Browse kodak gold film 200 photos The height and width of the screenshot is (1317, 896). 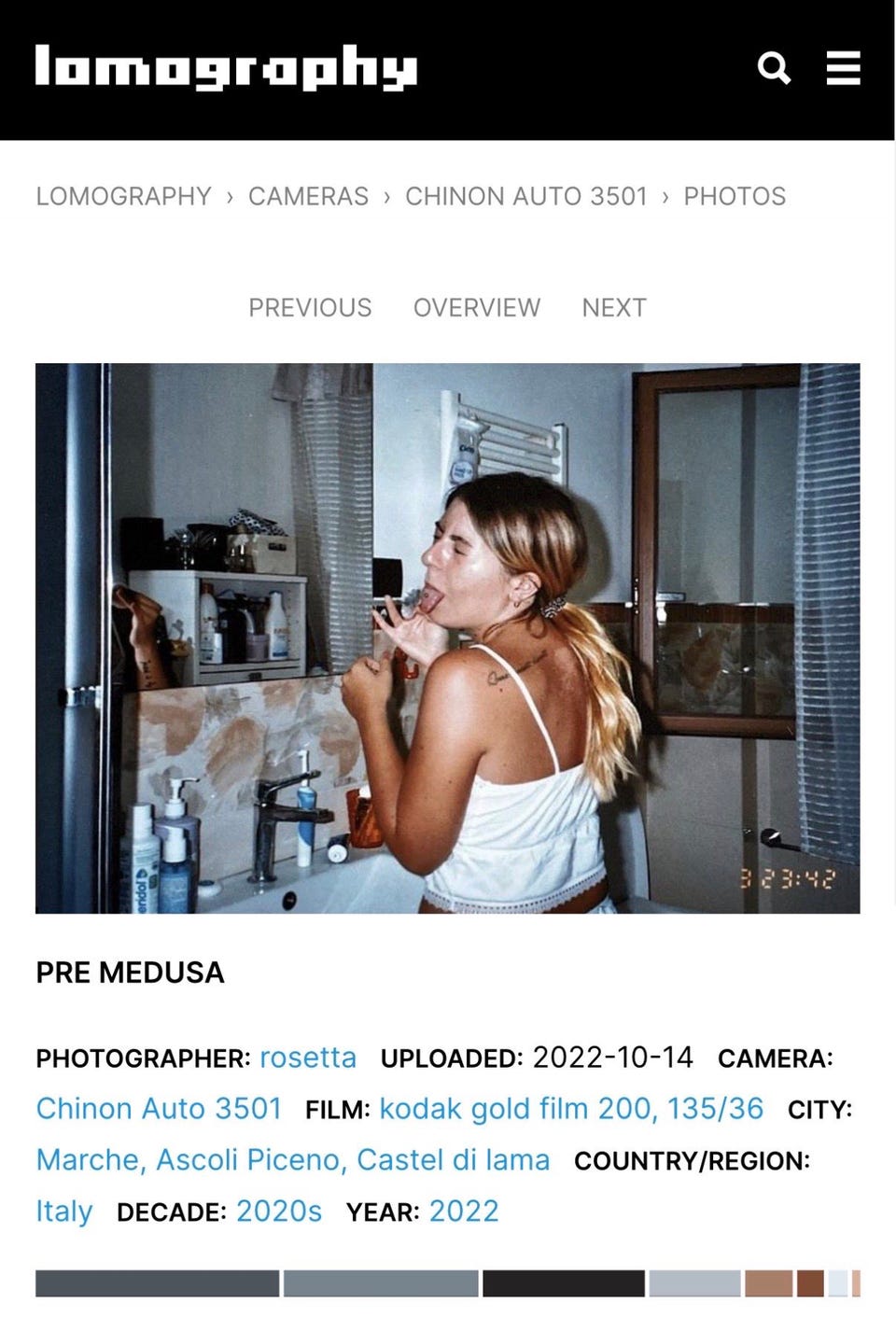pyautogui.click(x=571, y=1109)
